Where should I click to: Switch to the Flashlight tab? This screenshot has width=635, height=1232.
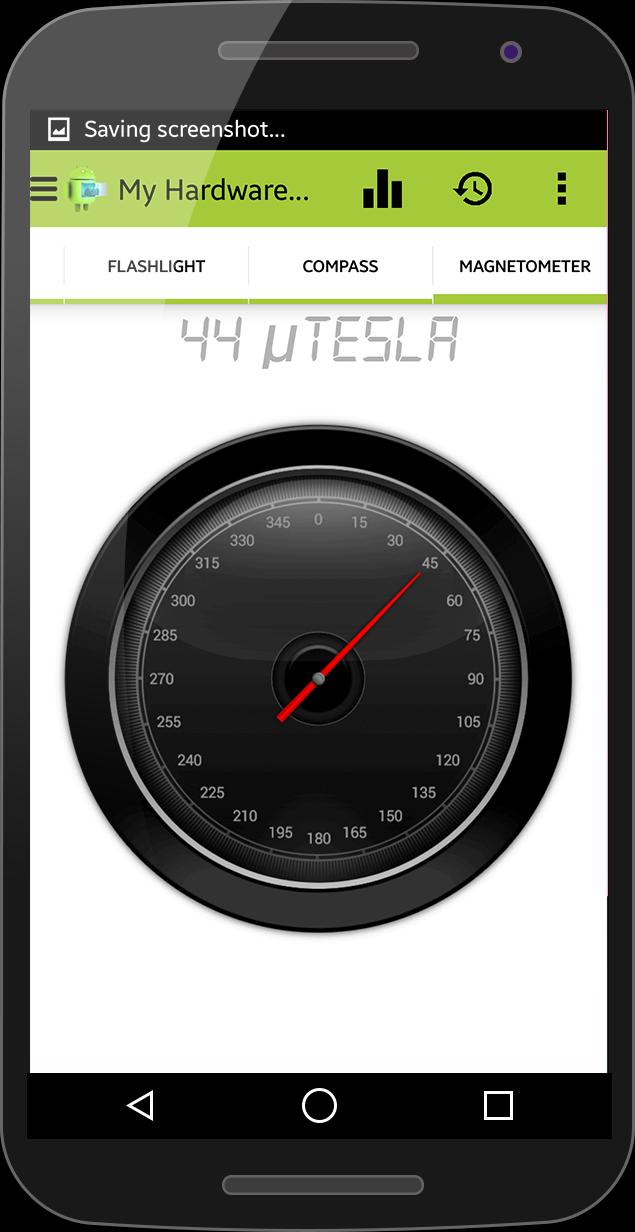[156, 266]
